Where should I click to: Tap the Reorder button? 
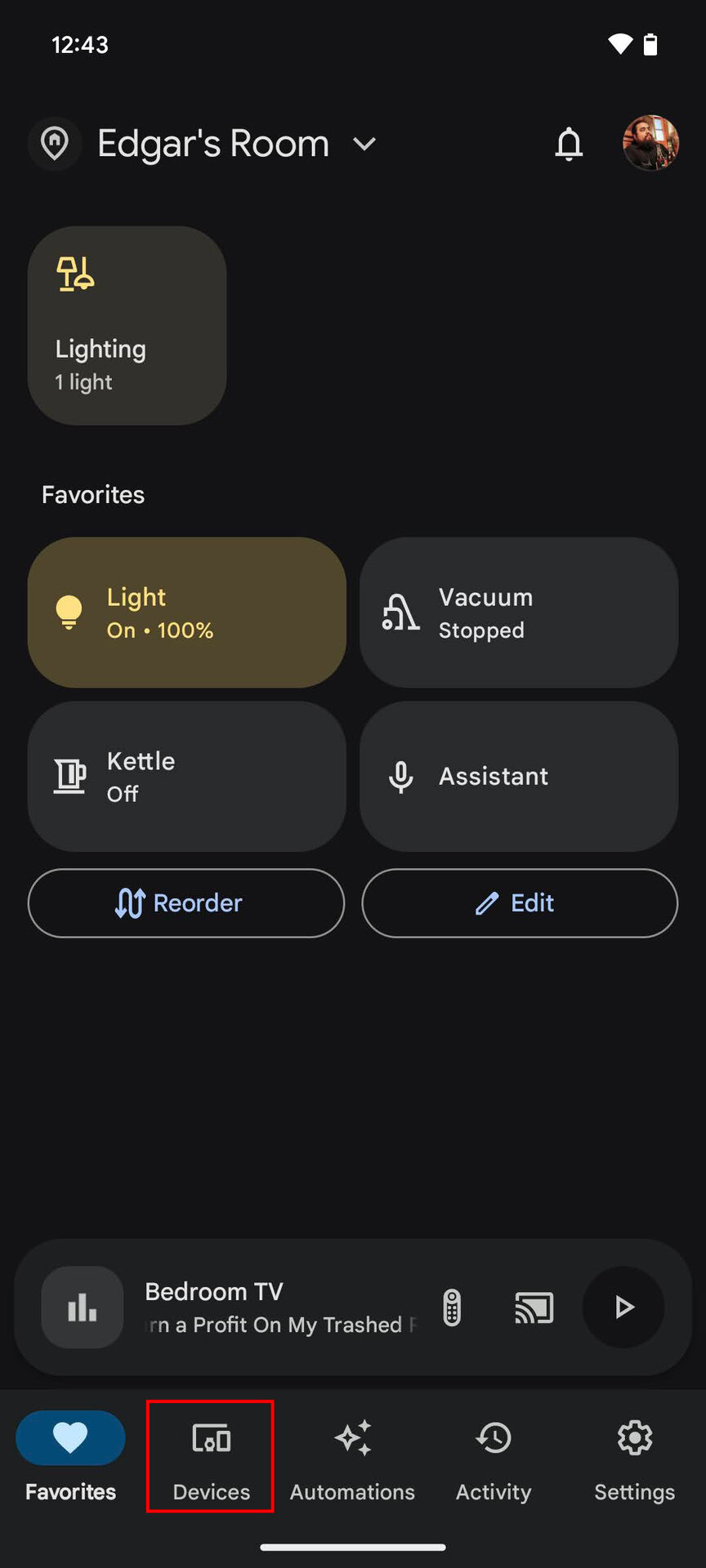click(x=186, y=903)
